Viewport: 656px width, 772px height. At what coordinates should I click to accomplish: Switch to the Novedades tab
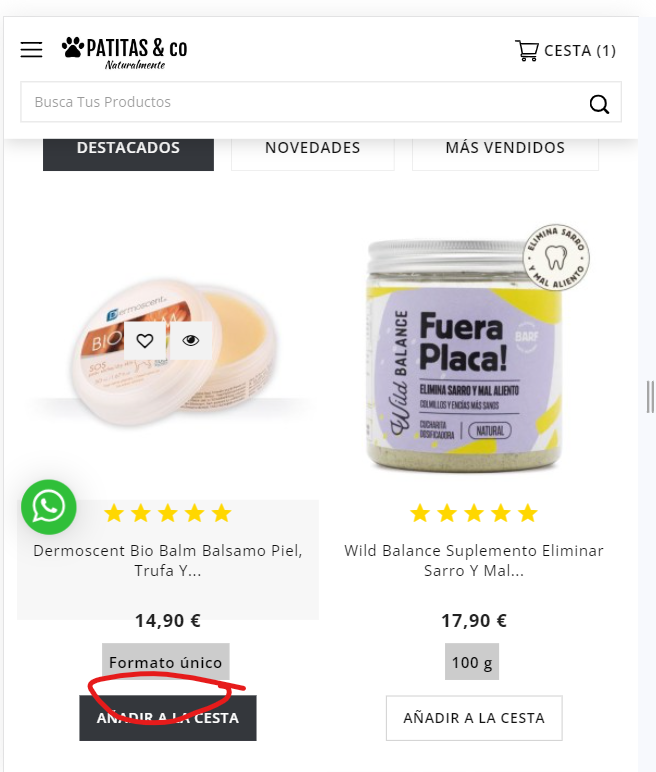pos(312,148)
